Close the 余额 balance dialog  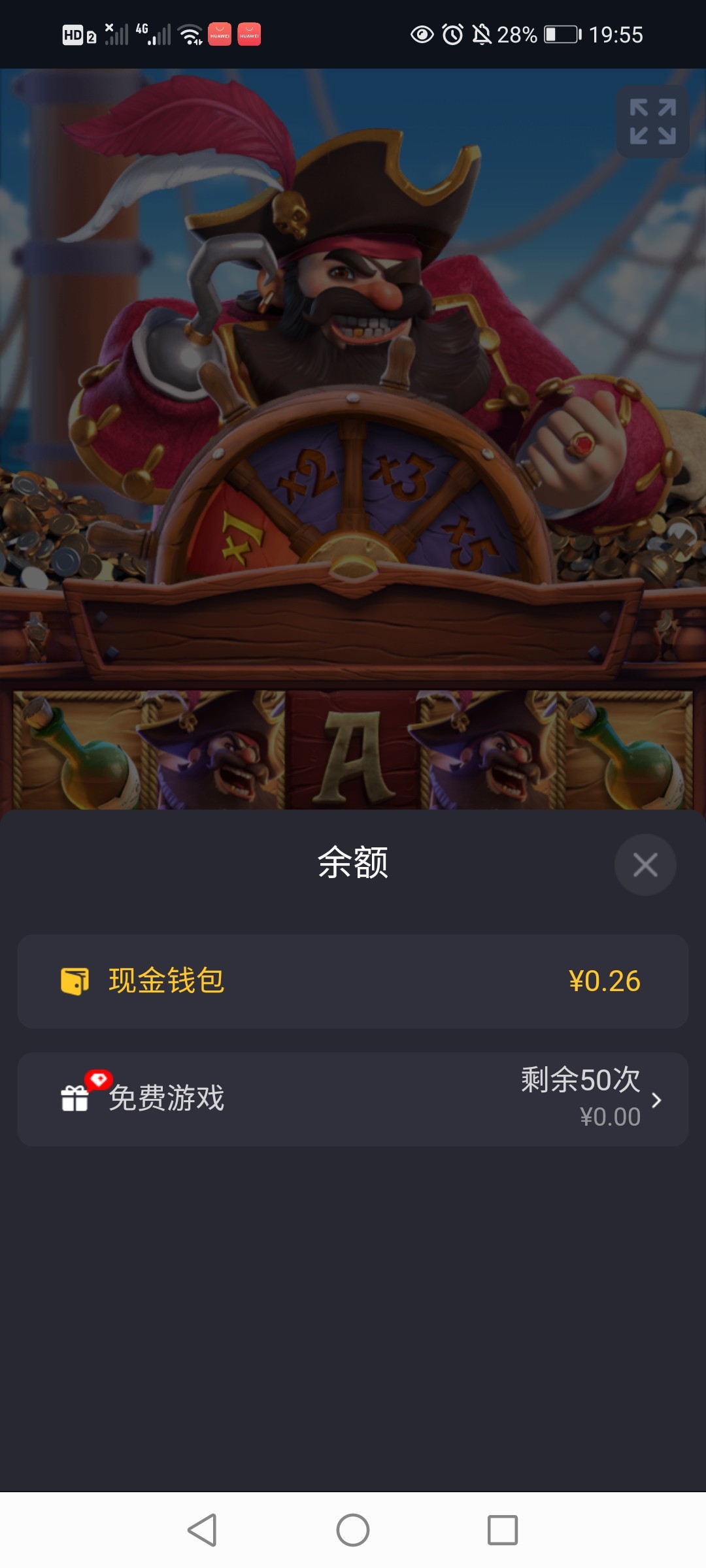645,864
